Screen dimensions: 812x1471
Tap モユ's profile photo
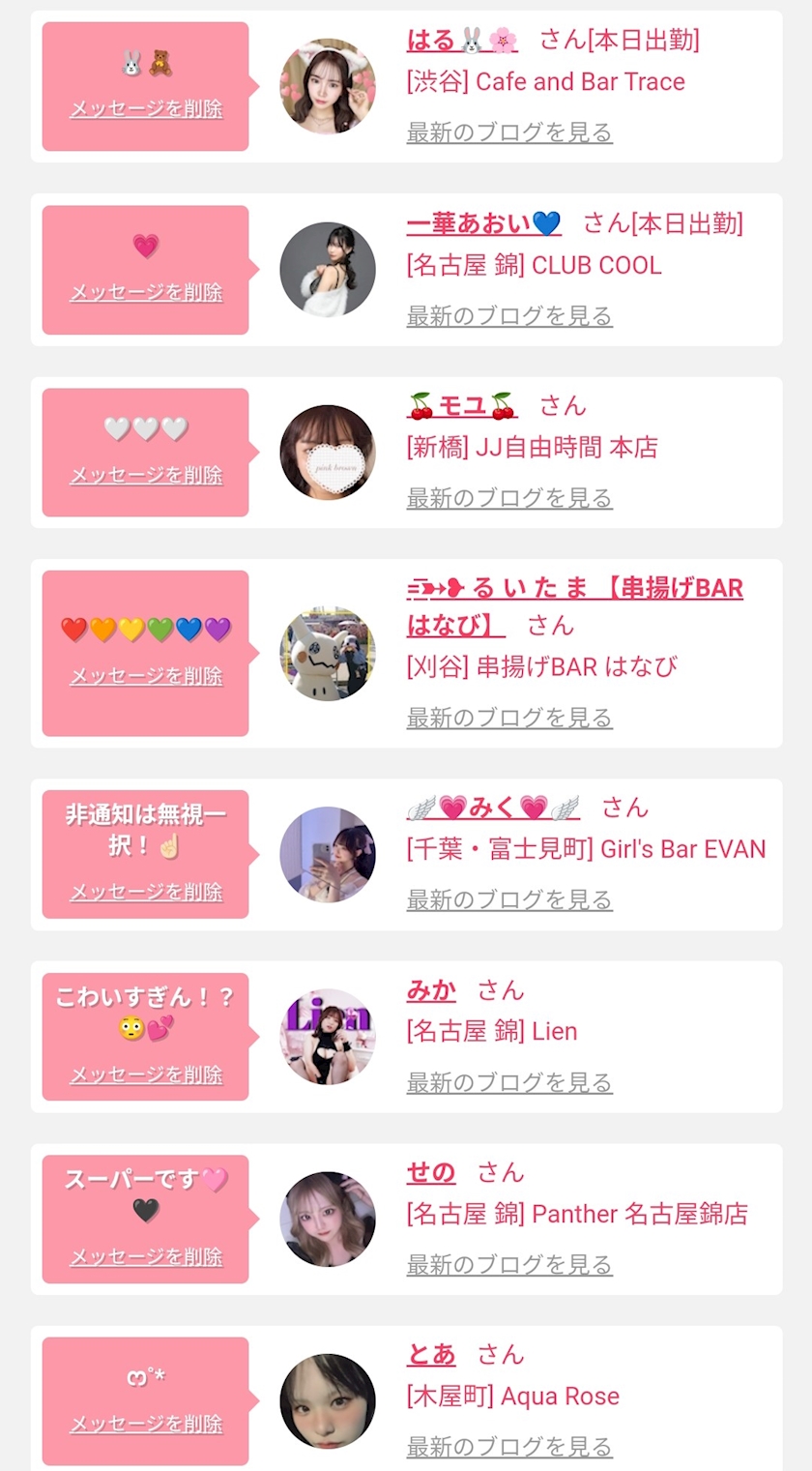click(328, 453)
